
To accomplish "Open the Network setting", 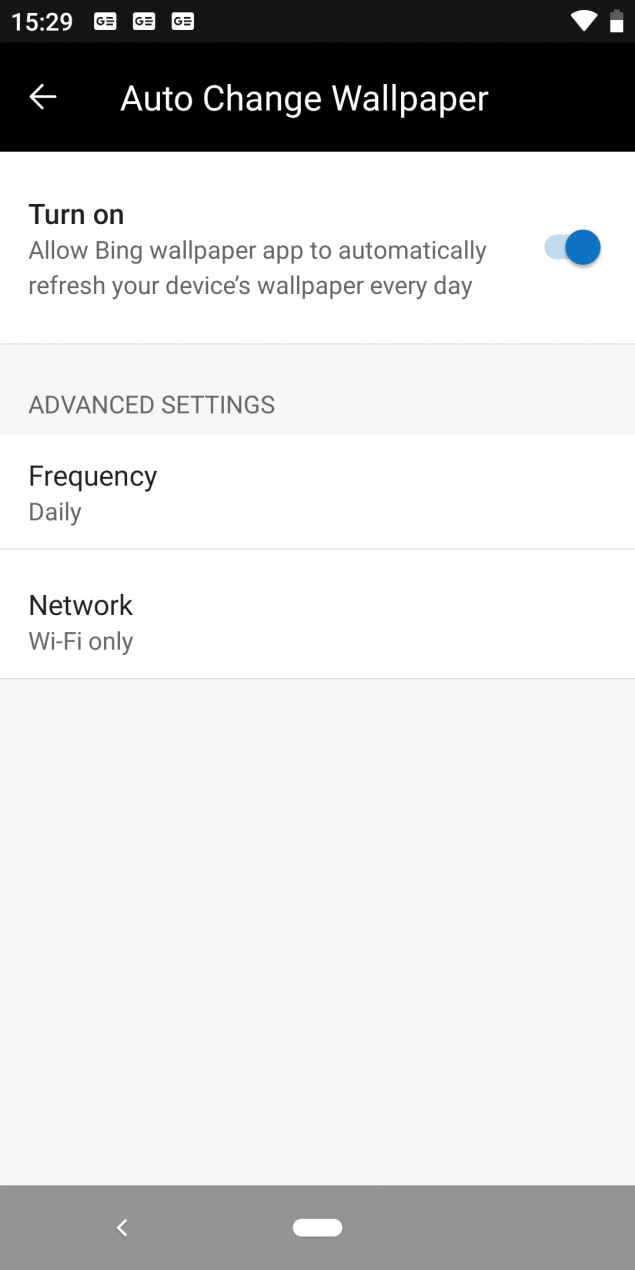I will [x=317, y=614].
